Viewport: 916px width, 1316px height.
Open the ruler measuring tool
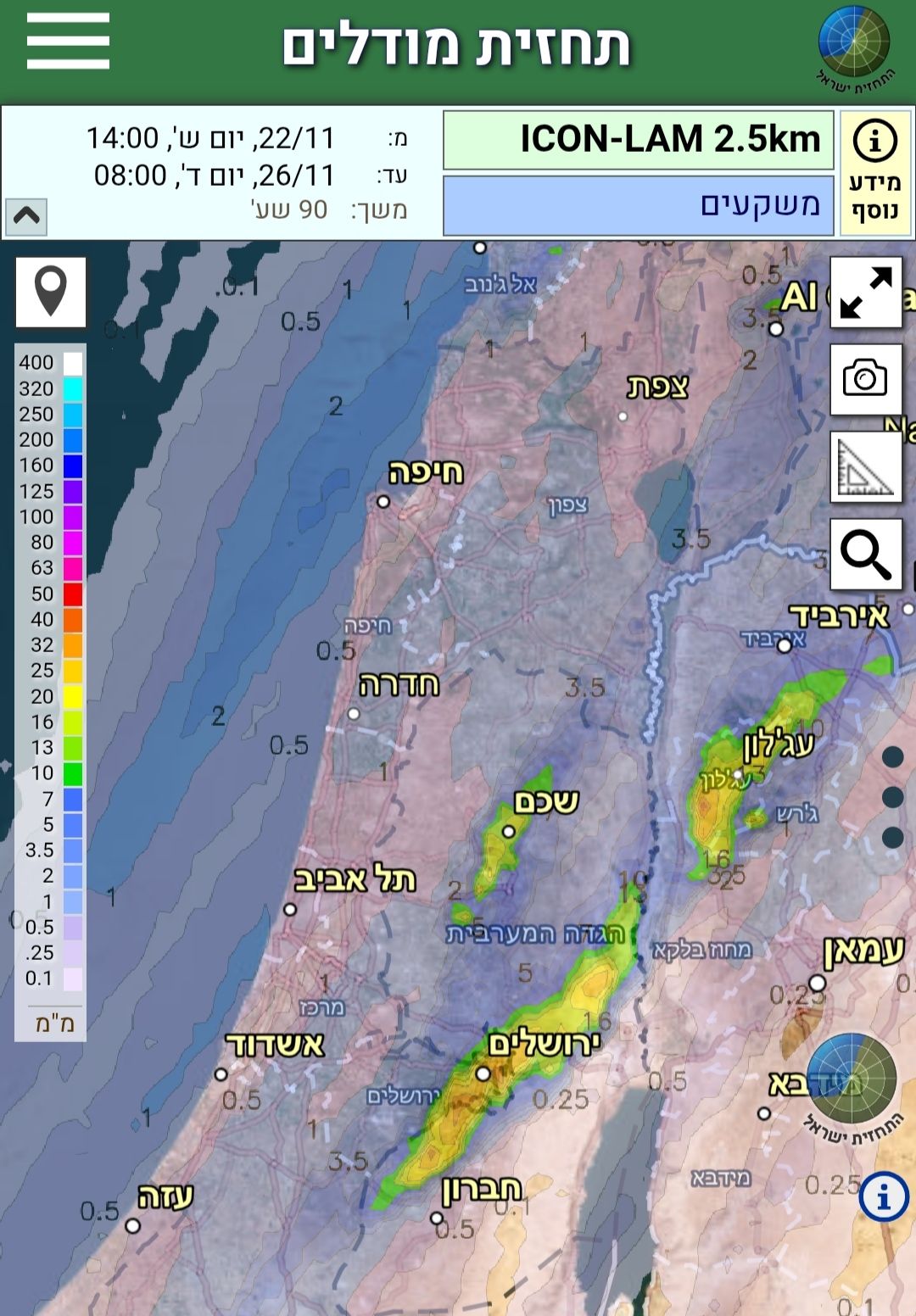tap(865, 467)
